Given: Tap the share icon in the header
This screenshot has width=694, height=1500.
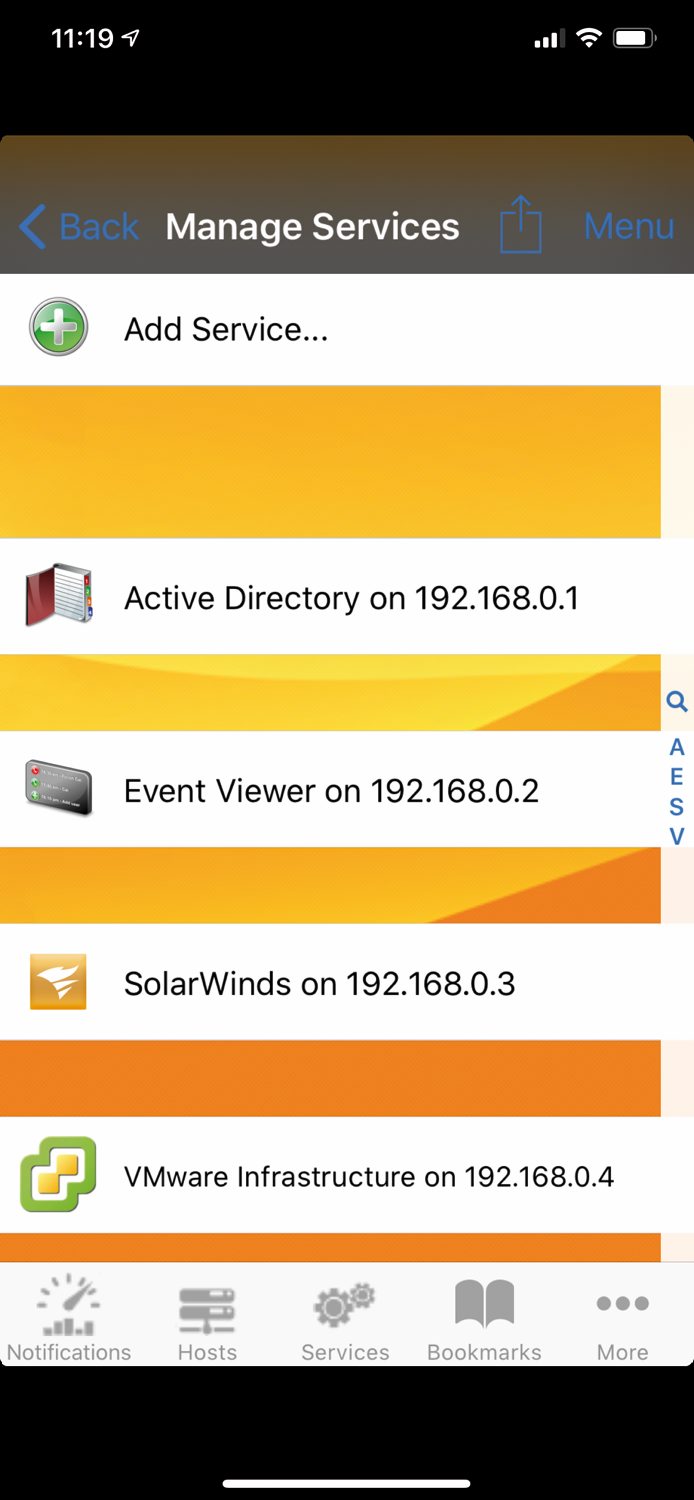Looking at the screenshot, I should 520,225.
